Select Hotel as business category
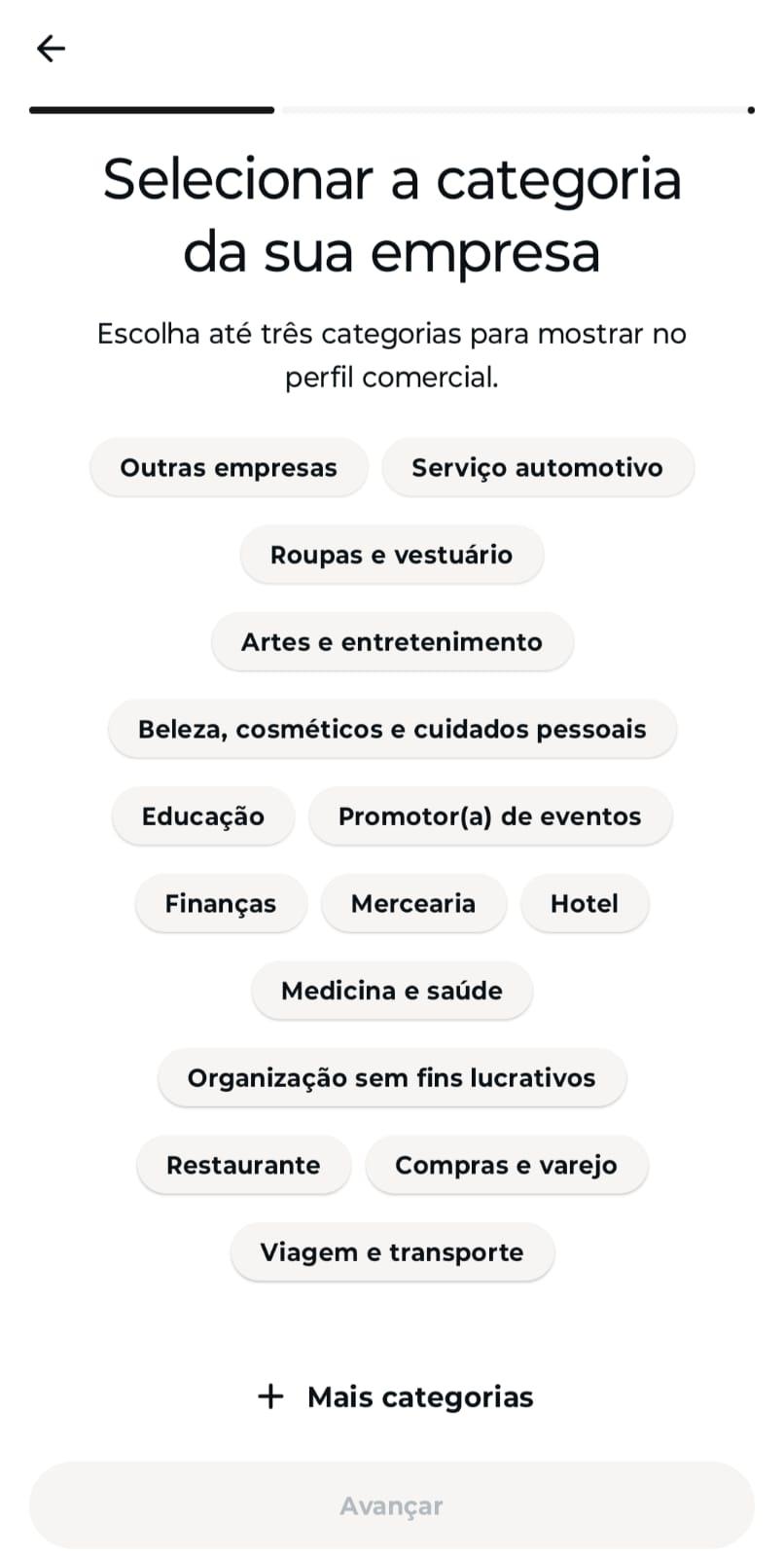Image resolution: width=784 pixels, height=1557 pixels. click(585, 904)
